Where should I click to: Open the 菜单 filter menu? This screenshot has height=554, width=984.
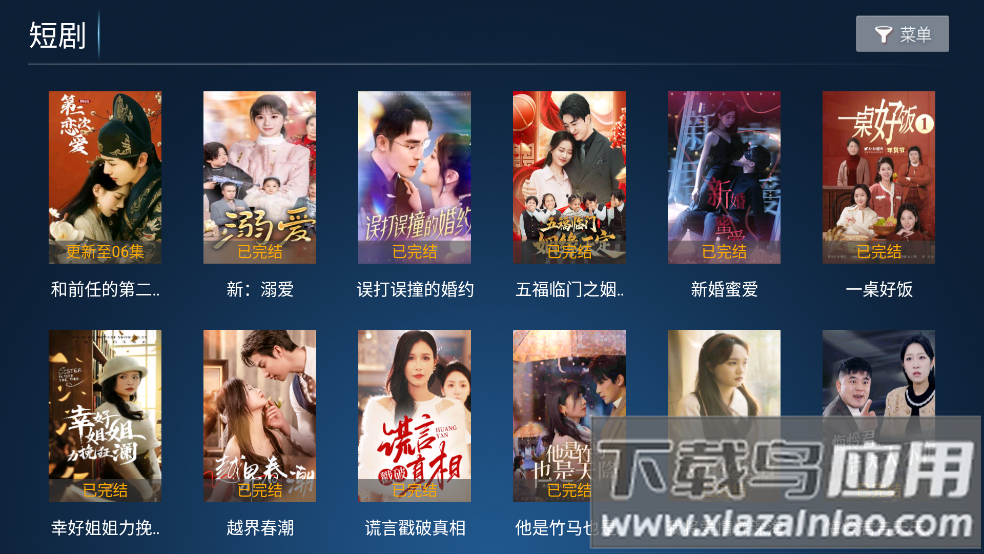[902, 35]
